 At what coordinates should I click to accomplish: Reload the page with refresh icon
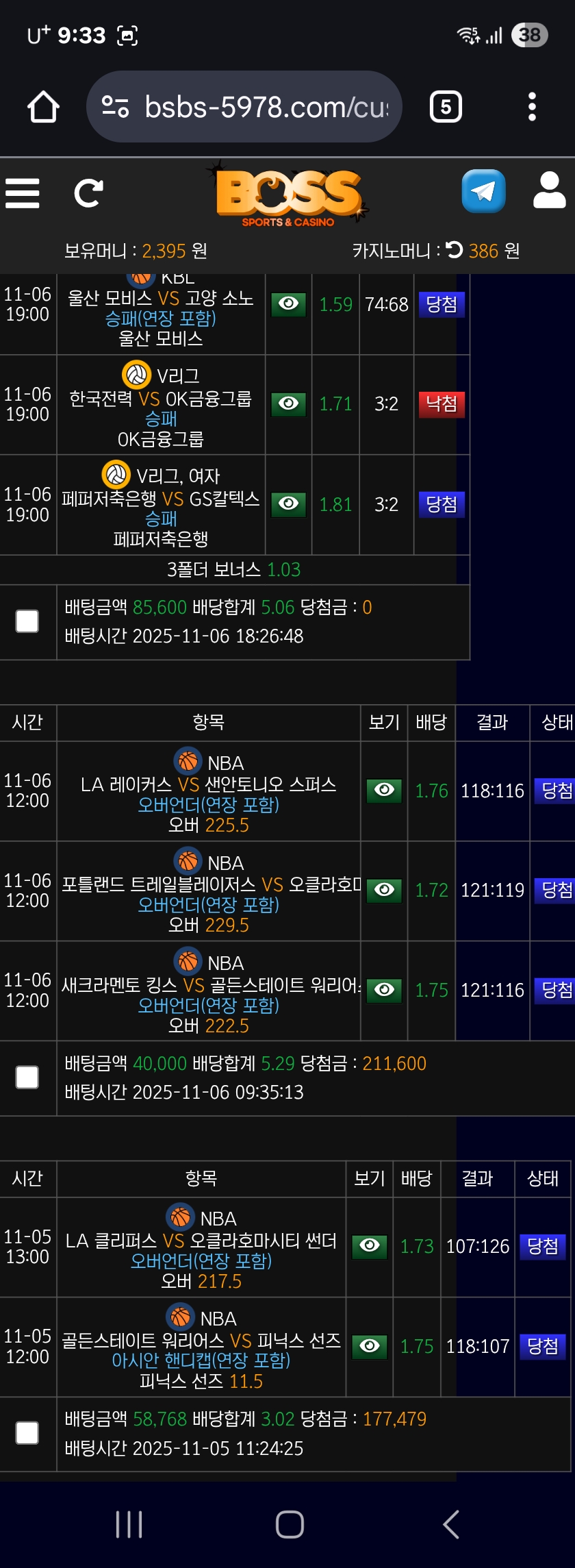pyautogui.click(x=89, y=193)
